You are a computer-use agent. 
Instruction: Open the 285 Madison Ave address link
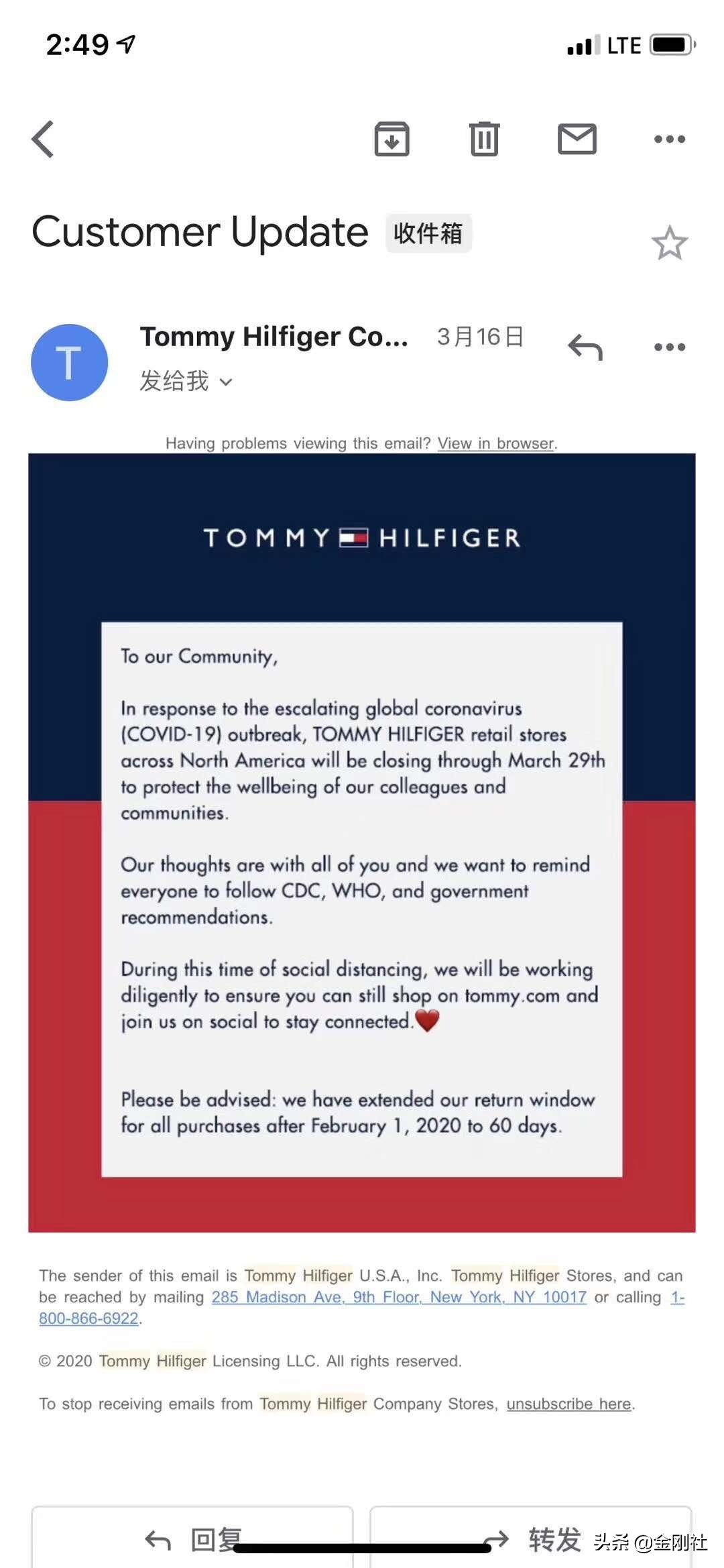coord(399,1297)
